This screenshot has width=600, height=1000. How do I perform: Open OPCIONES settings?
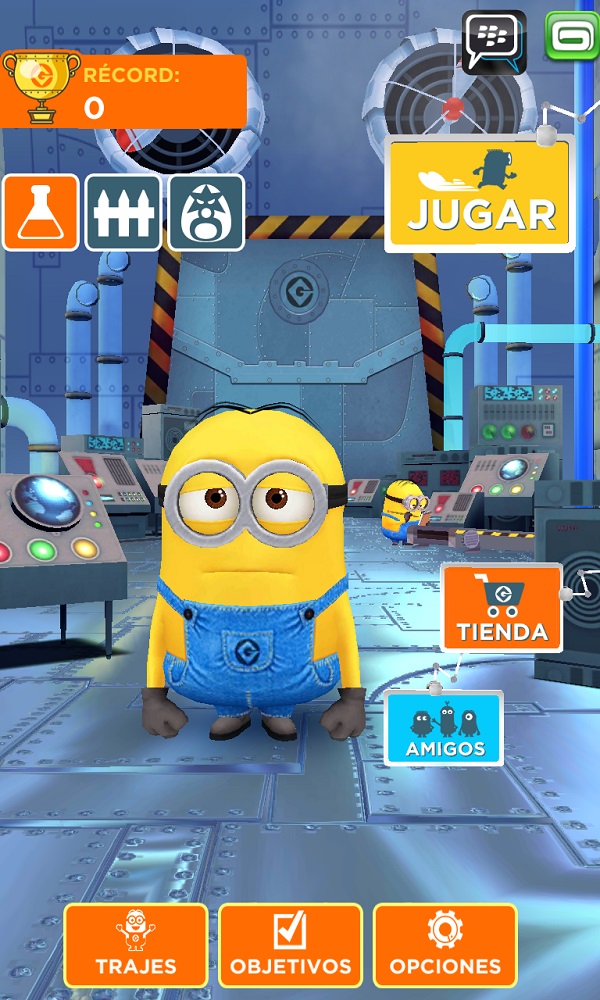click(445, 945)
